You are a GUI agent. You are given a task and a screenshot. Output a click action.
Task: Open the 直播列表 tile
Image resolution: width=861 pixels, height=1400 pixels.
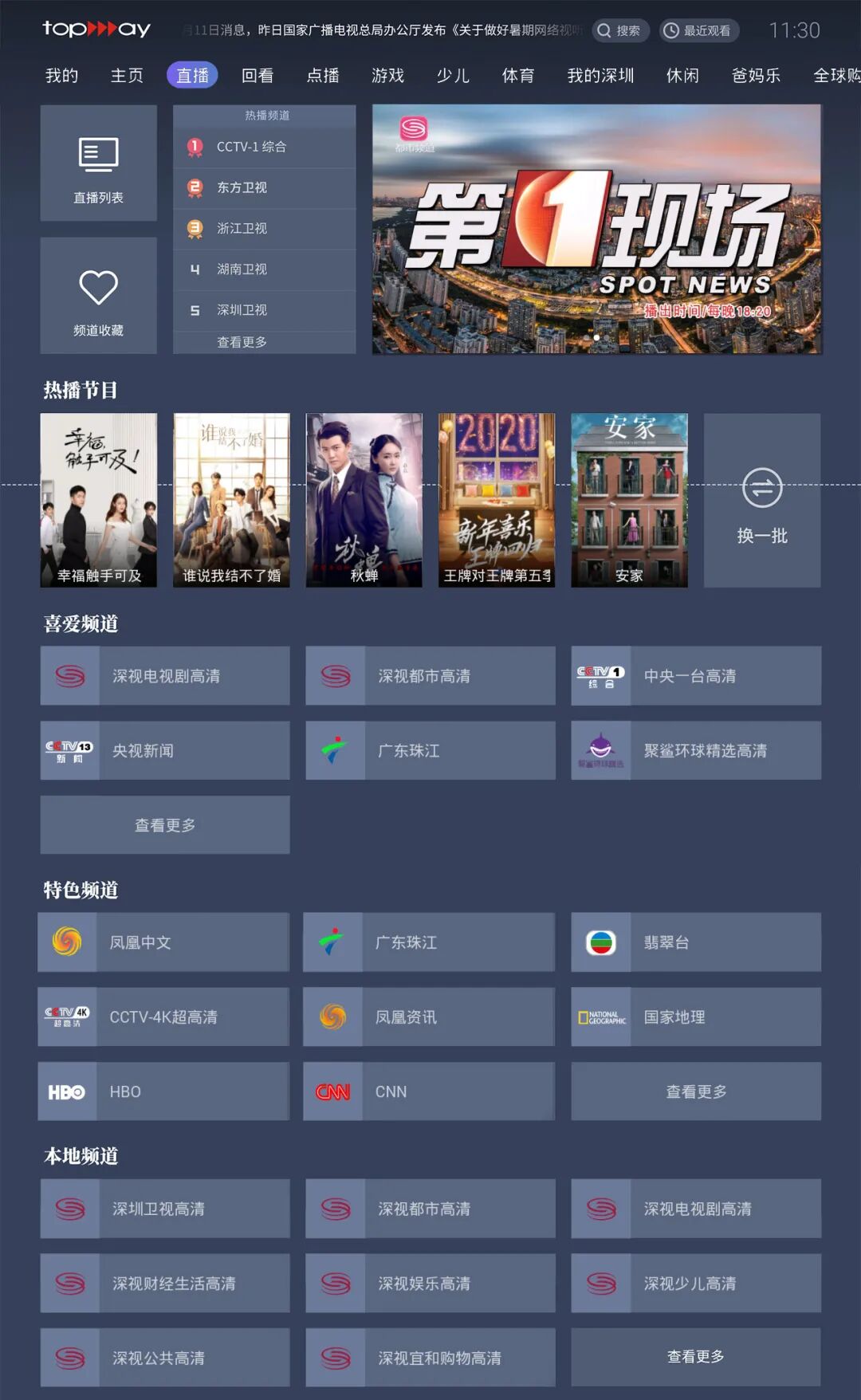tap(99, 163)
